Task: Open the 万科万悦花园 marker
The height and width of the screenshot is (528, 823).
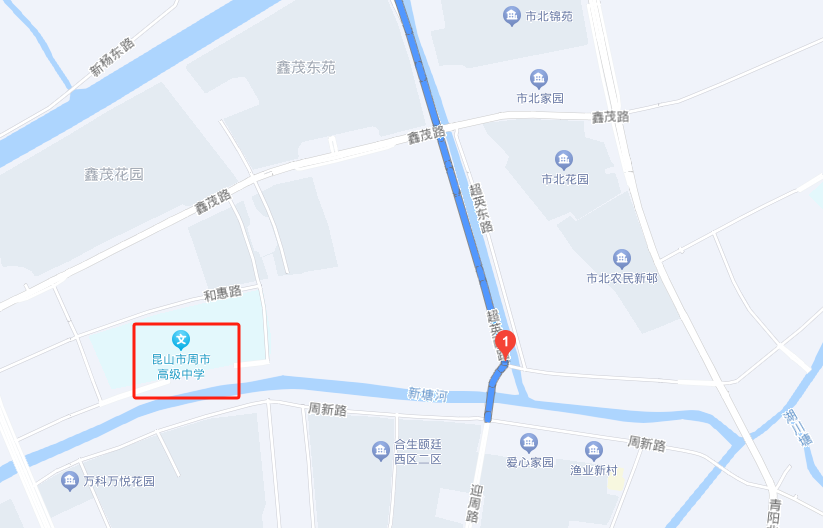Action: [70, 481]
